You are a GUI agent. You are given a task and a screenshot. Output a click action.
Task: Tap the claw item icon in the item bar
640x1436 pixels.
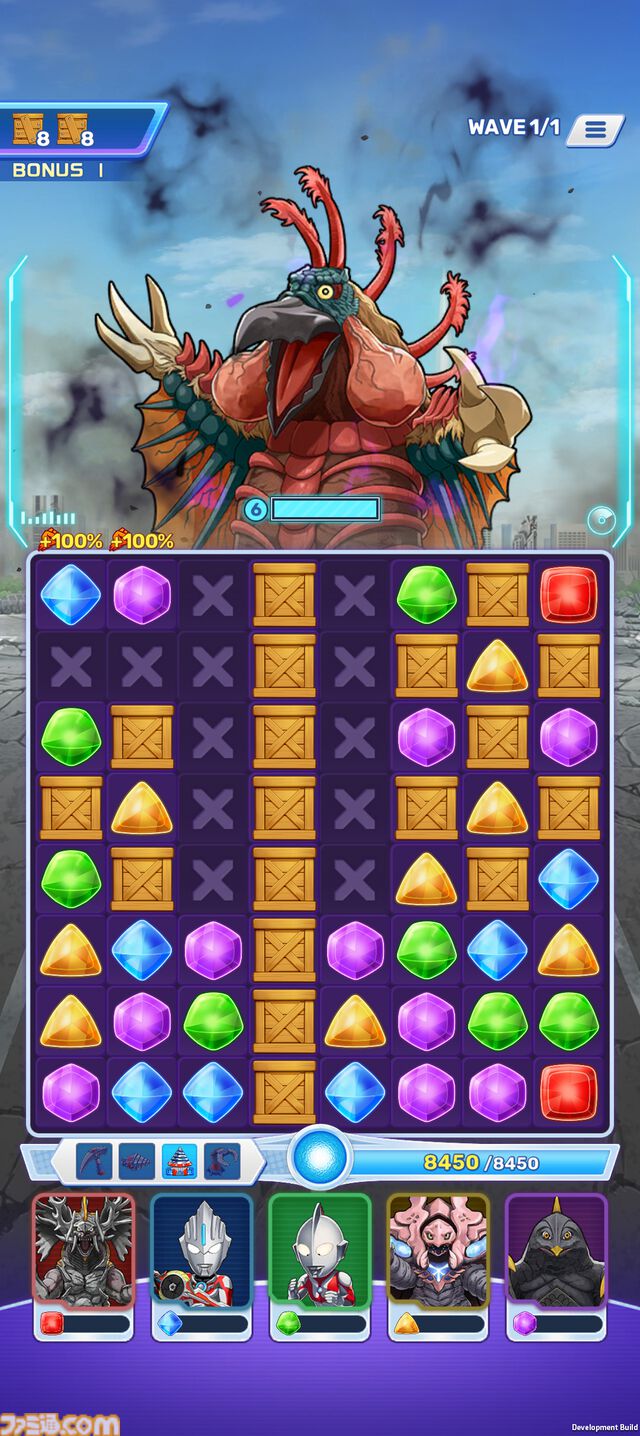click(x=222, y=1161)
